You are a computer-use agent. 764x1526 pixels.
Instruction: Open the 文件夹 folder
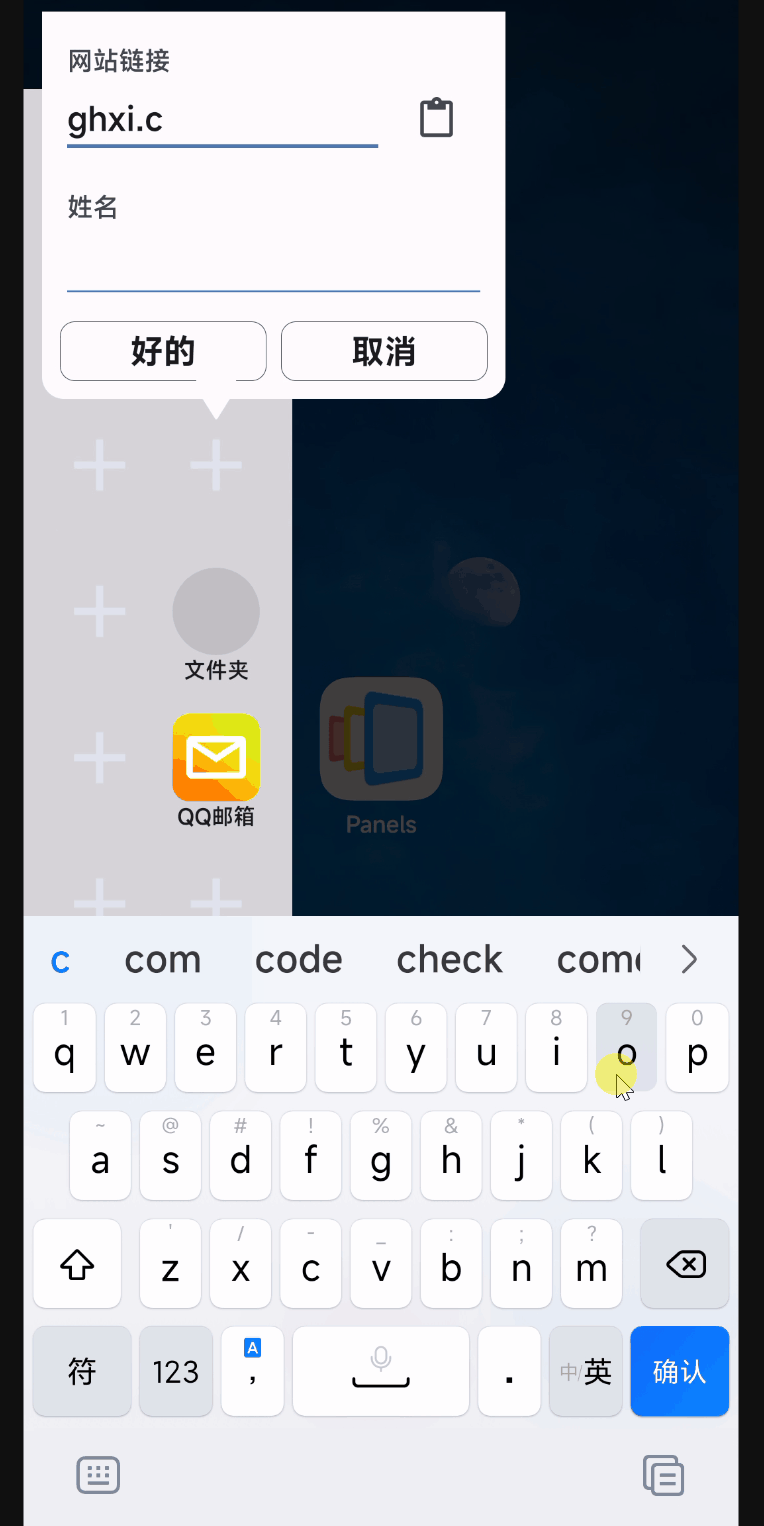tap(216, 613)
